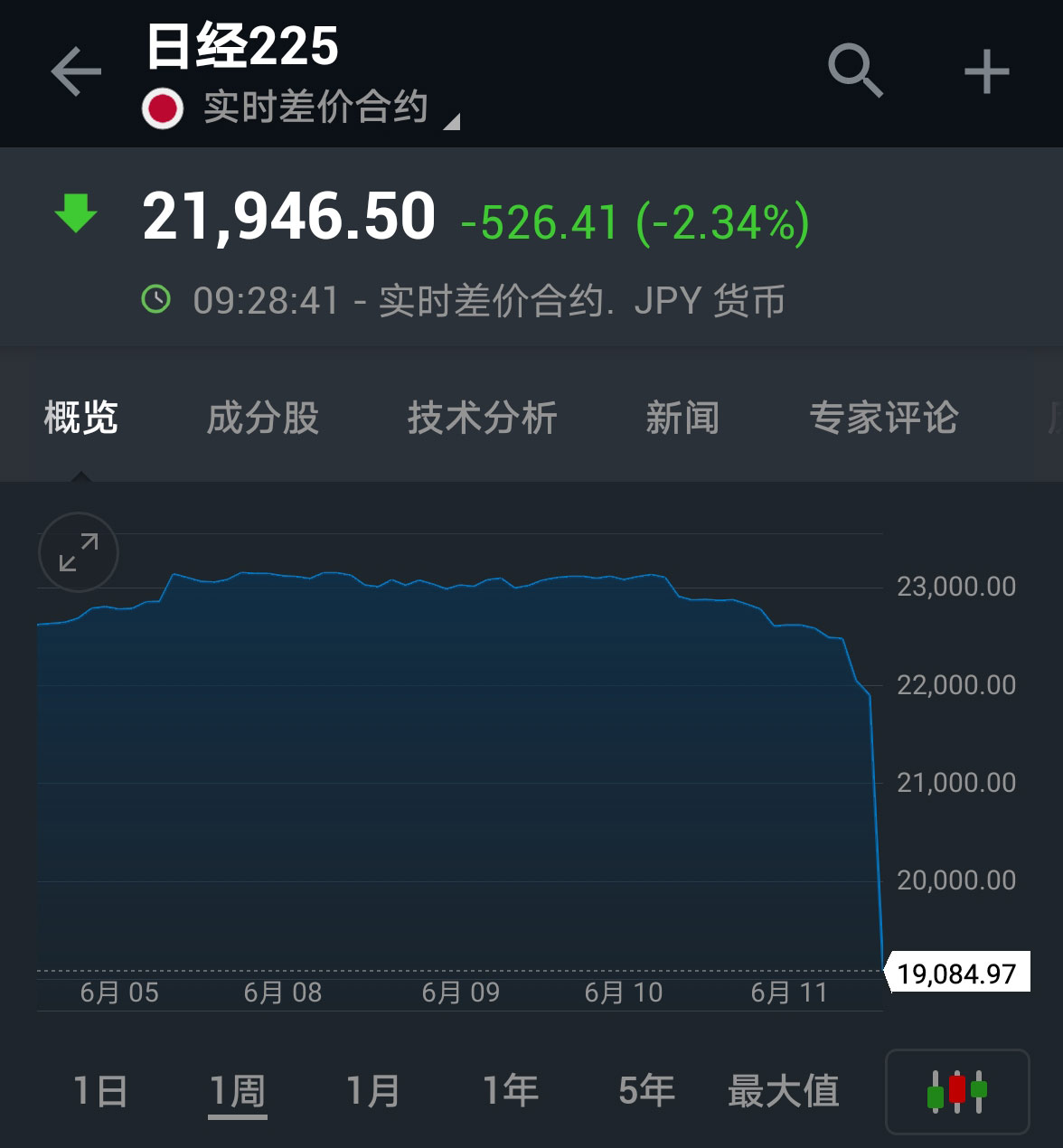1063x1148 pixels.
Task: Add 日经225 with the plus icon
Action: click(x=986, y=71)
